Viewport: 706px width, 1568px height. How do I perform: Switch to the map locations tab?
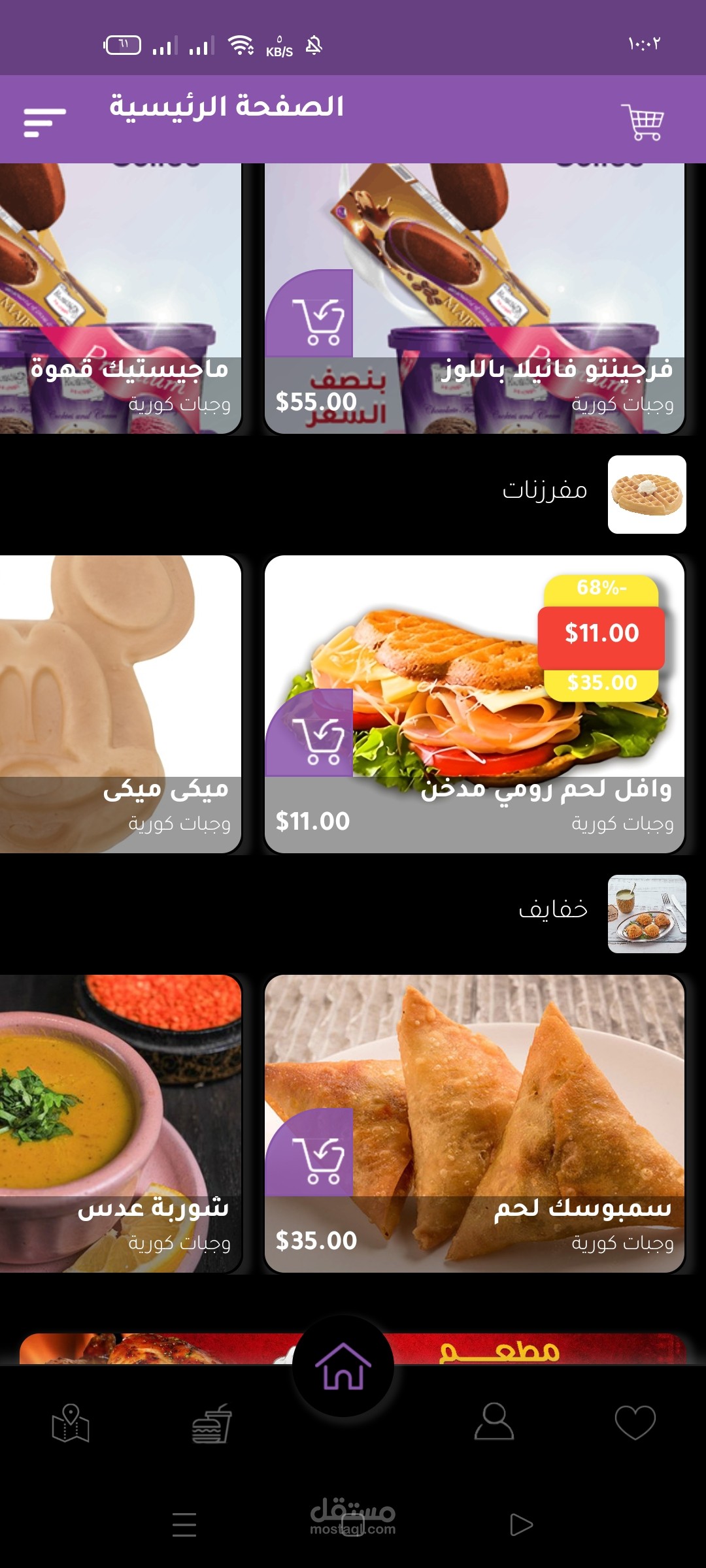pyautogui.click(x=71, y=1424)
